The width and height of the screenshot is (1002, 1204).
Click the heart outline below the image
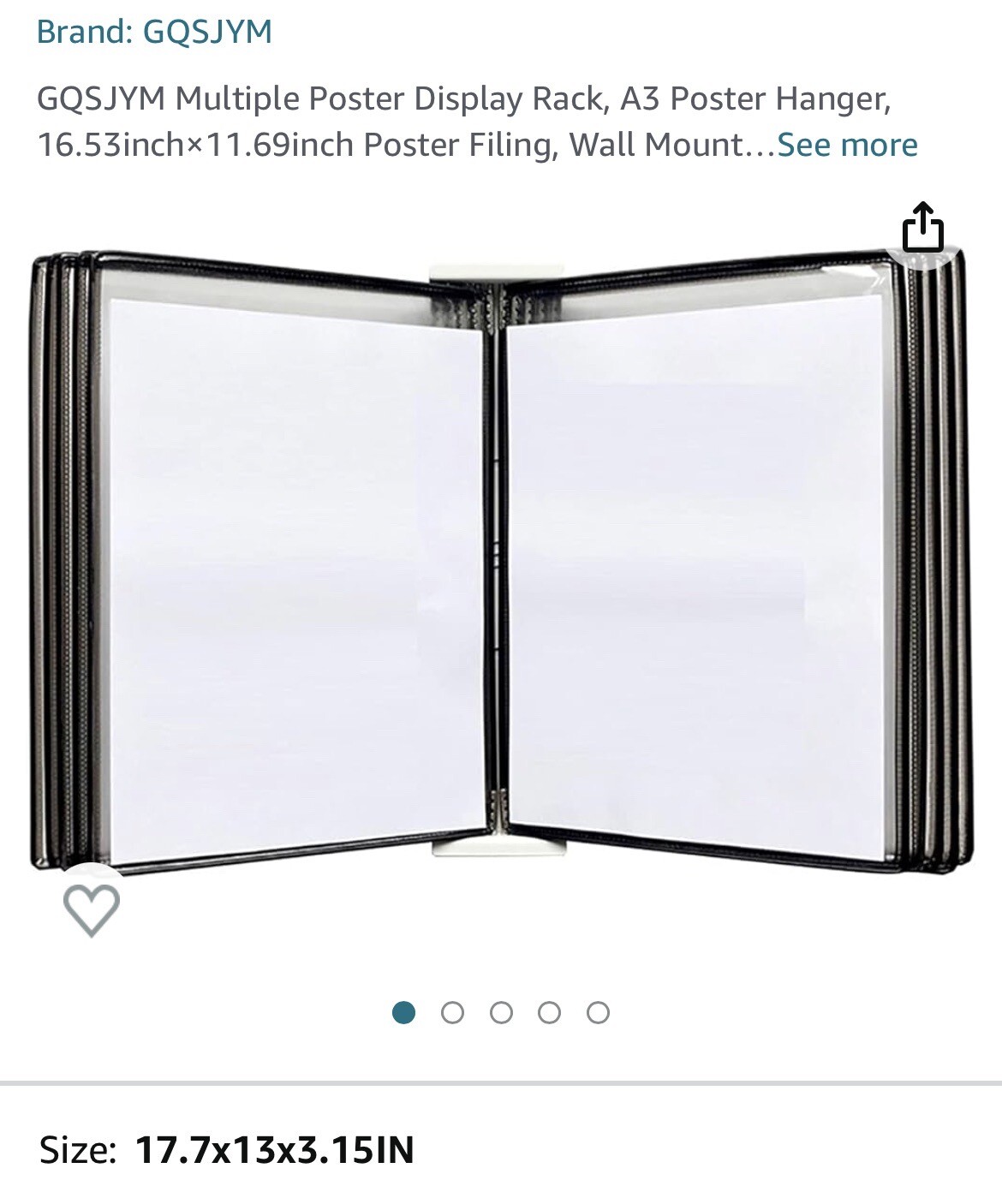pos(92,911)
